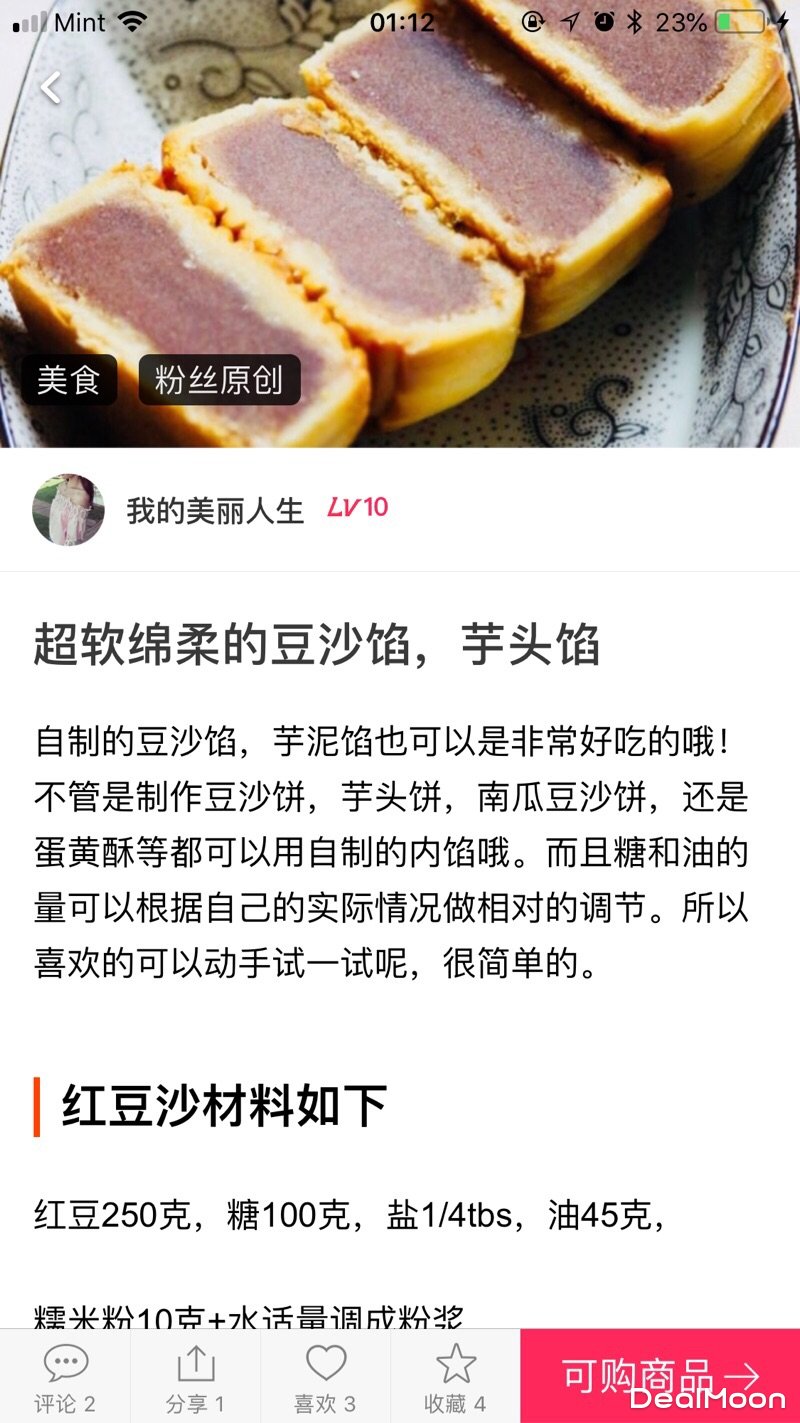The width and height of the screenshot is (800, 1423).
Task: Go back using the top-left arrow
Action: (51, 88)
